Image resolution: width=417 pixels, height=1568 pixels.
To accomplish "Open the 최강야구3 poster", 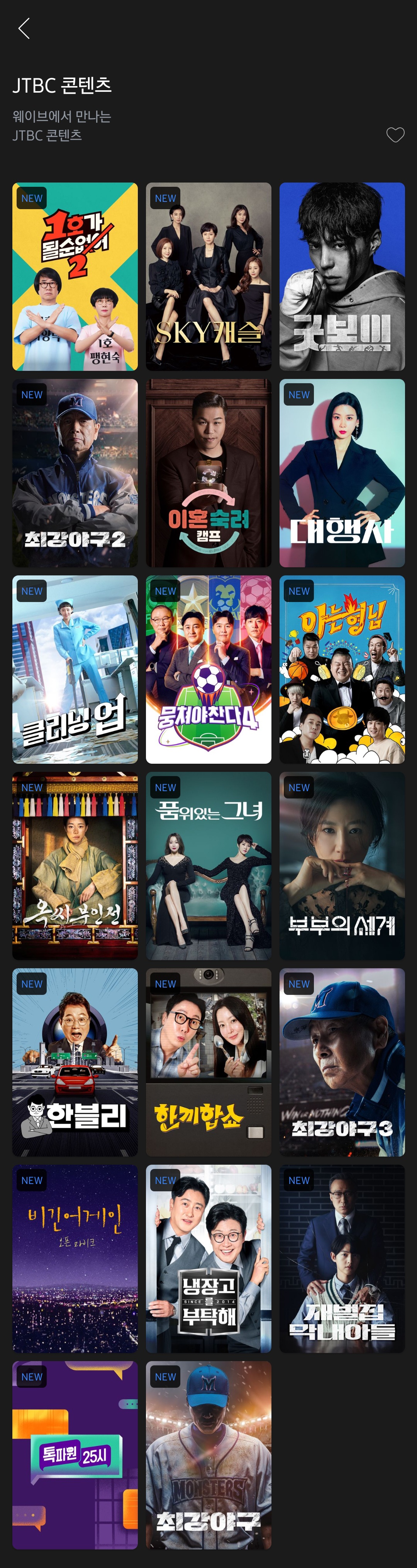I will pos(341,1062).
